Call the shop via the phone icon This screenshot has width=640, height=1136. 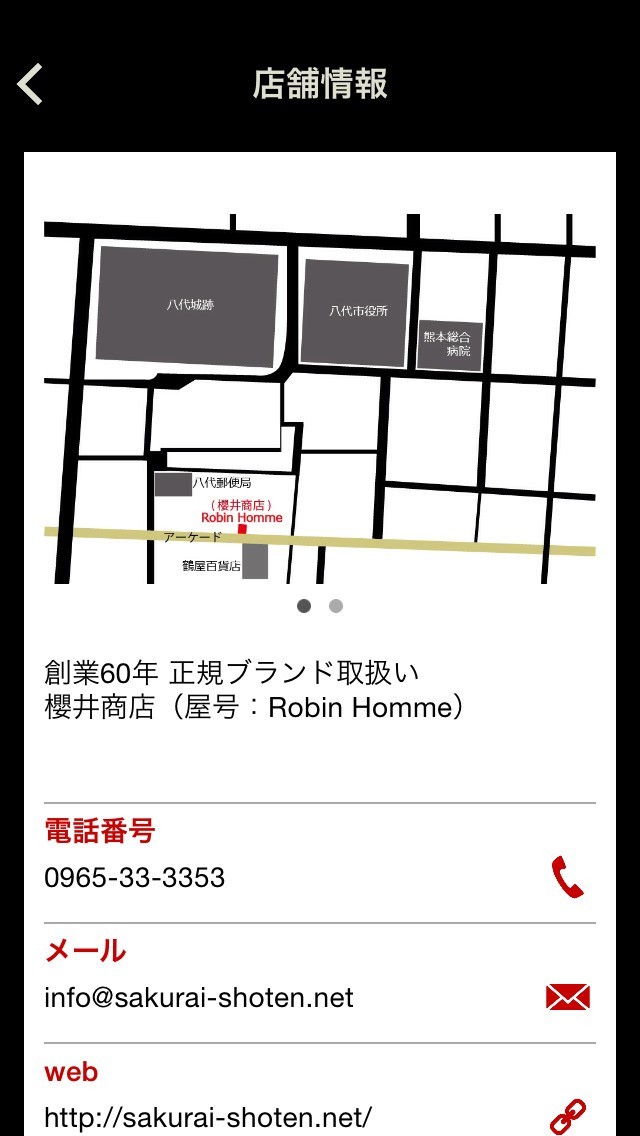point(567,877)
